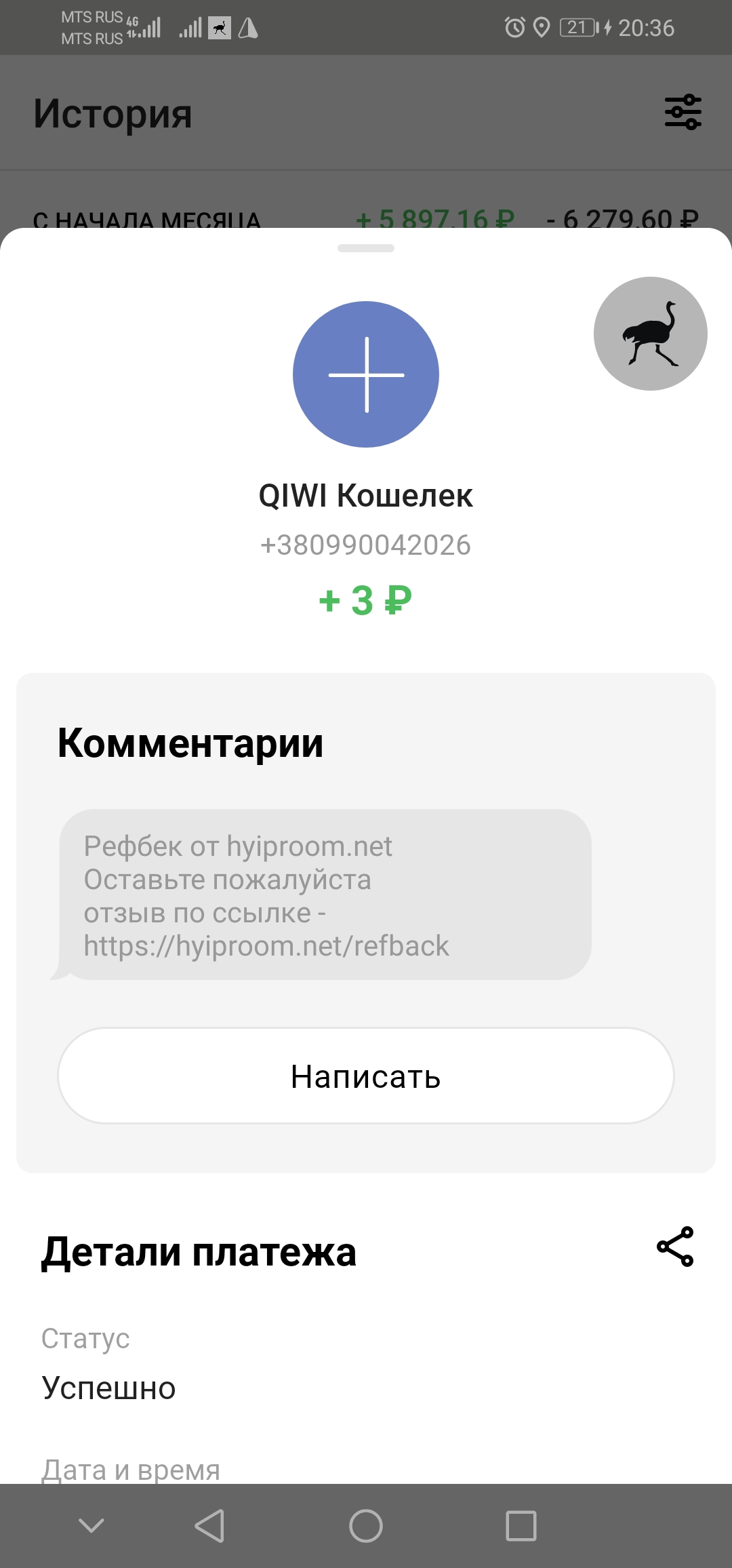732x1568 pixels.
Task: Tap the Написать button to write a comment
Action: pos(366,1076)
